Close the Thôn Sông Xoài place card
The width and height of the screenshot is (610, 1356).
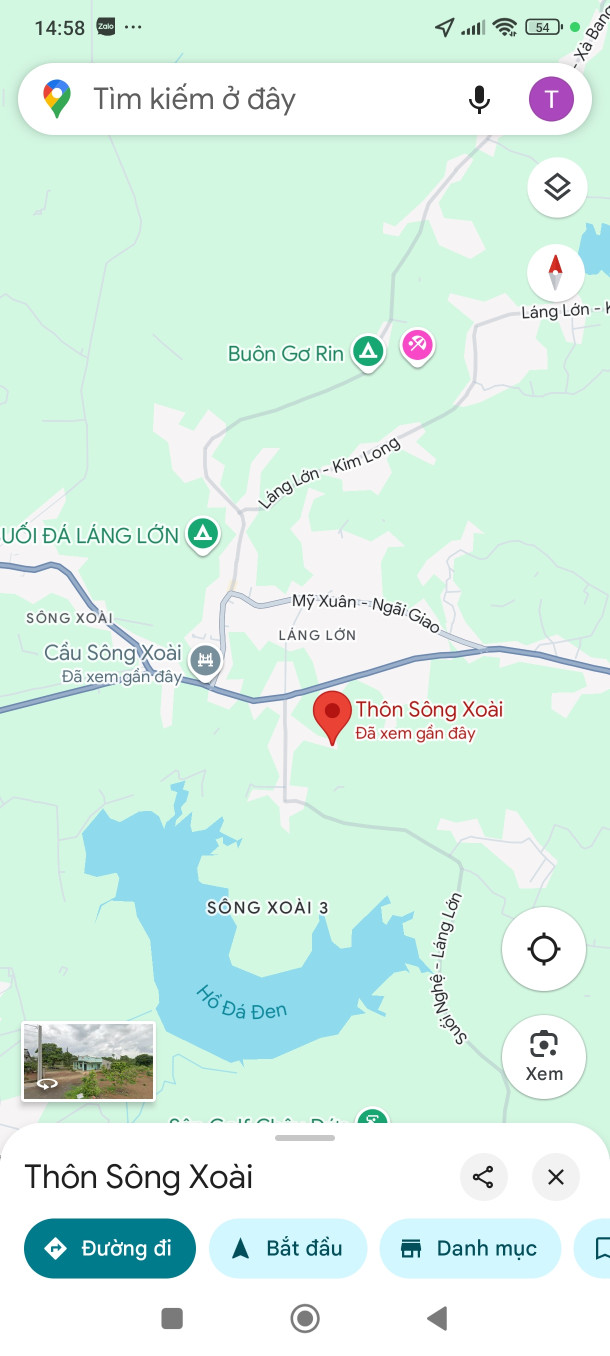pos(556,1177)
